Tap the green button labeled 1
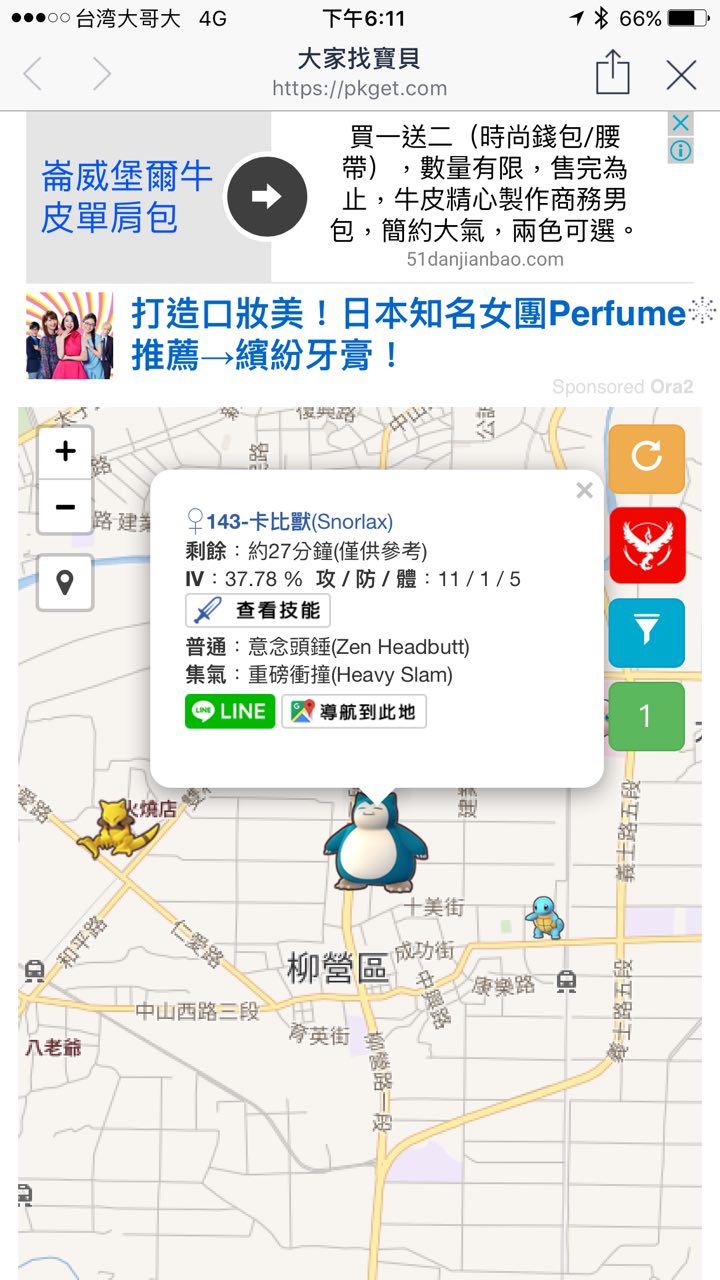 [645, 716]
